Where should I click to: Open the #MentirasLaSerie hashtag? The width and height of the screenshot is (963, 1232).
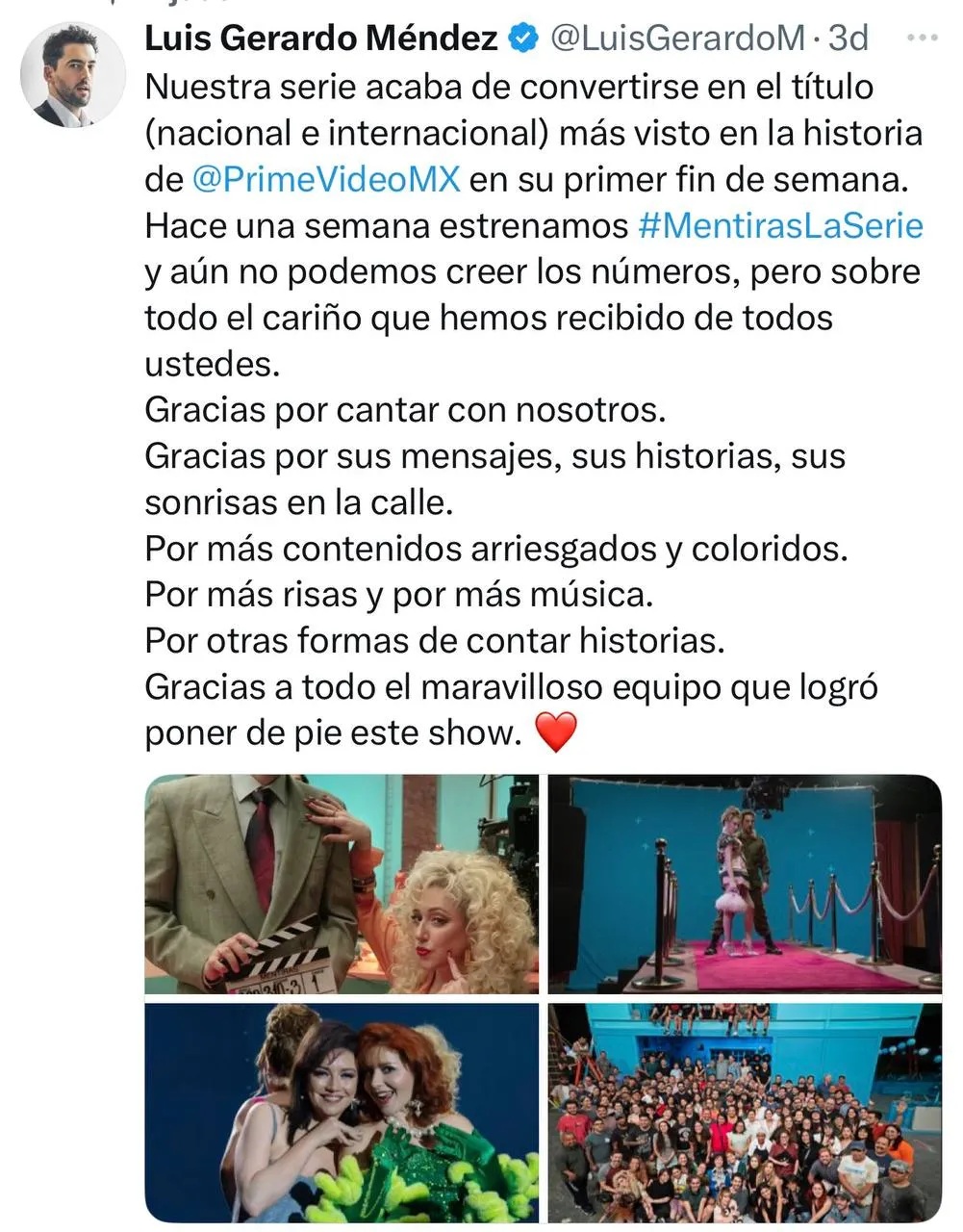[x=780, y=226]
